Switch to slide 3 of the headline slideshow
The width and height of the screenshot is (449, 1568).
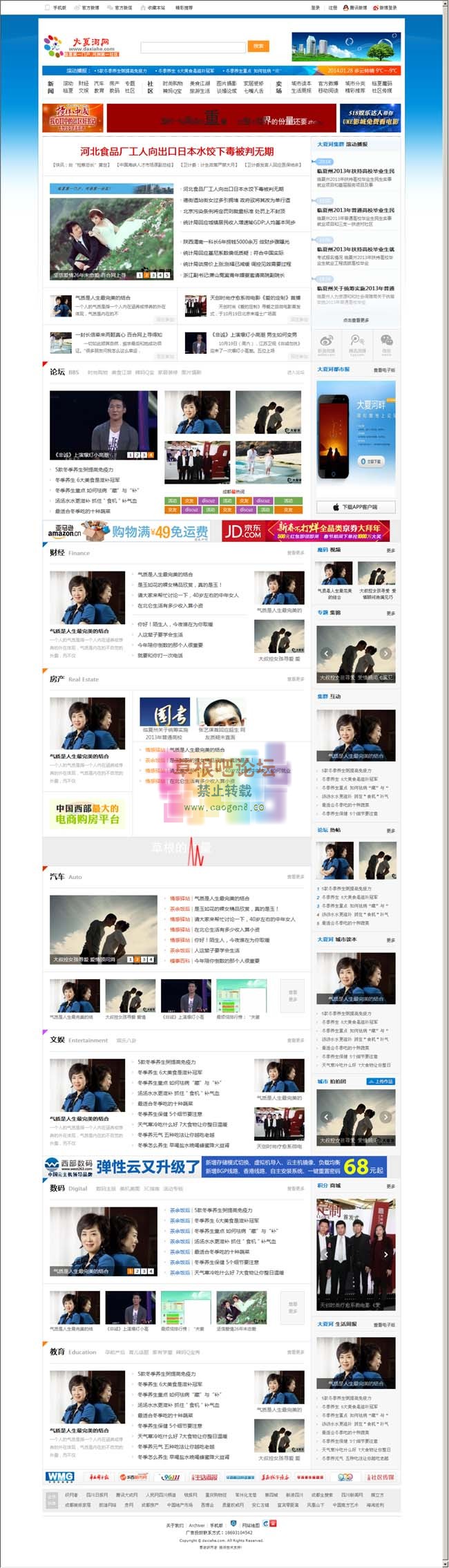[153, 275]
